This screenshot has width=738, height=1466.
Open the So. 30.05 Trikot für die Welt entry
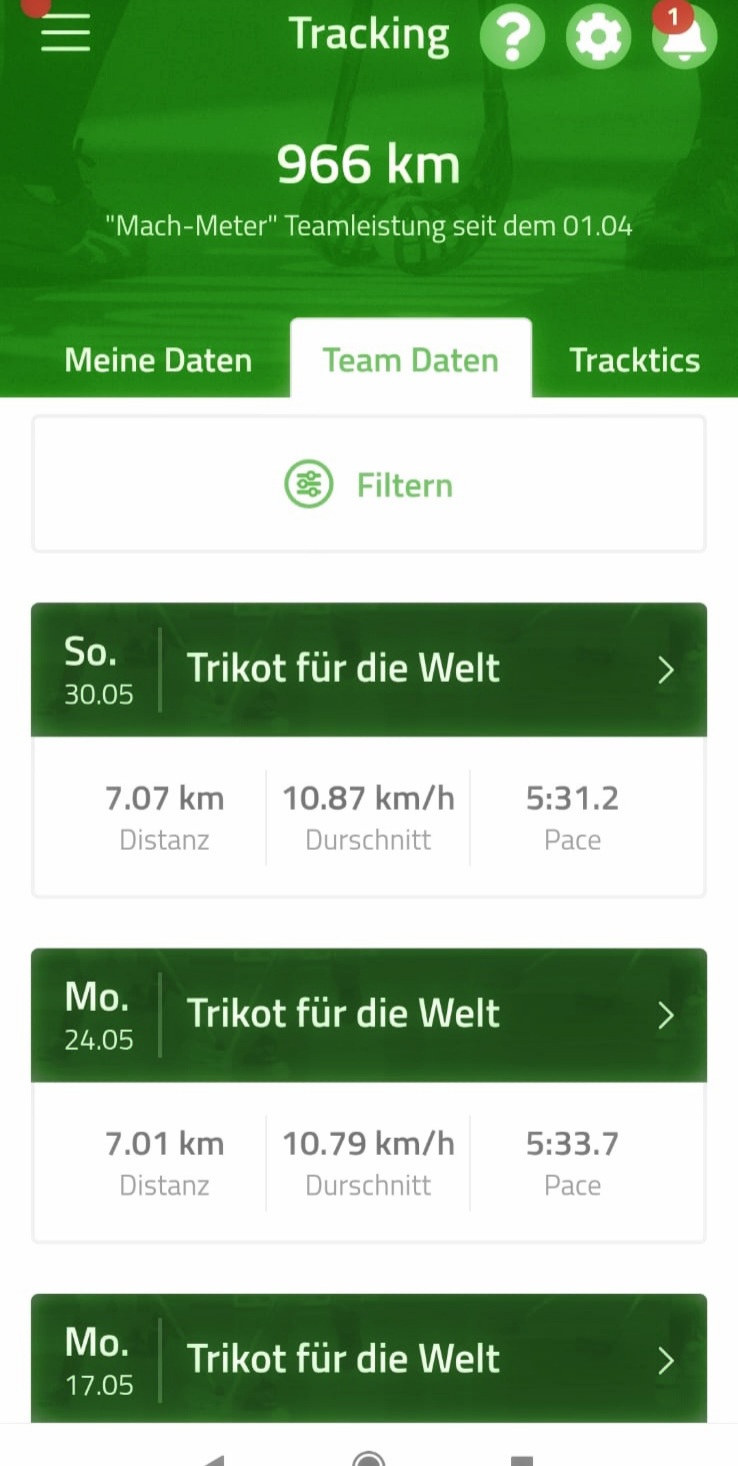point(369,670)
